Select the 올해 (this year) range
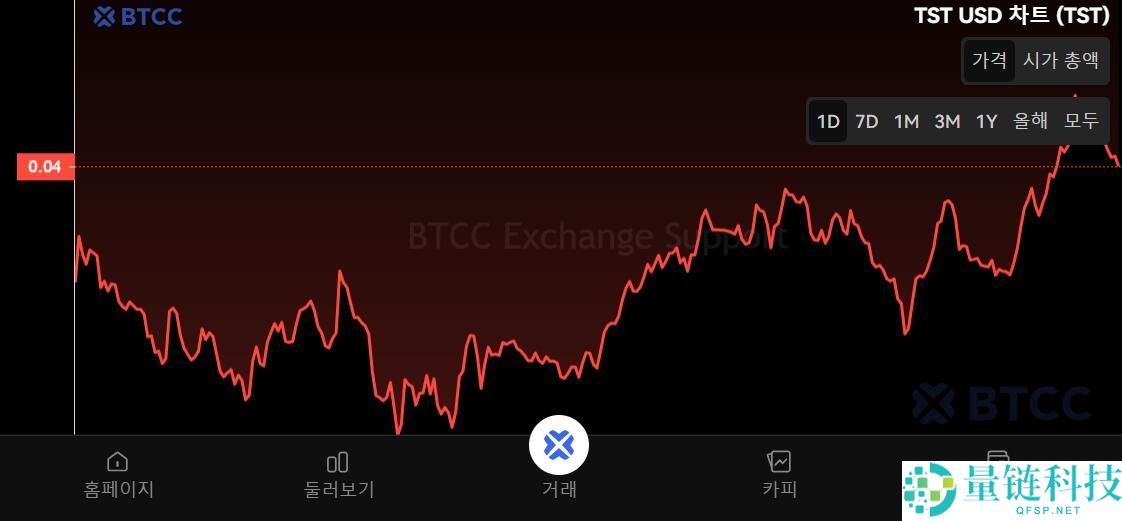The height and width of the screenshot is (521, 1122). pyautogui.click(x=1031, y=121)
